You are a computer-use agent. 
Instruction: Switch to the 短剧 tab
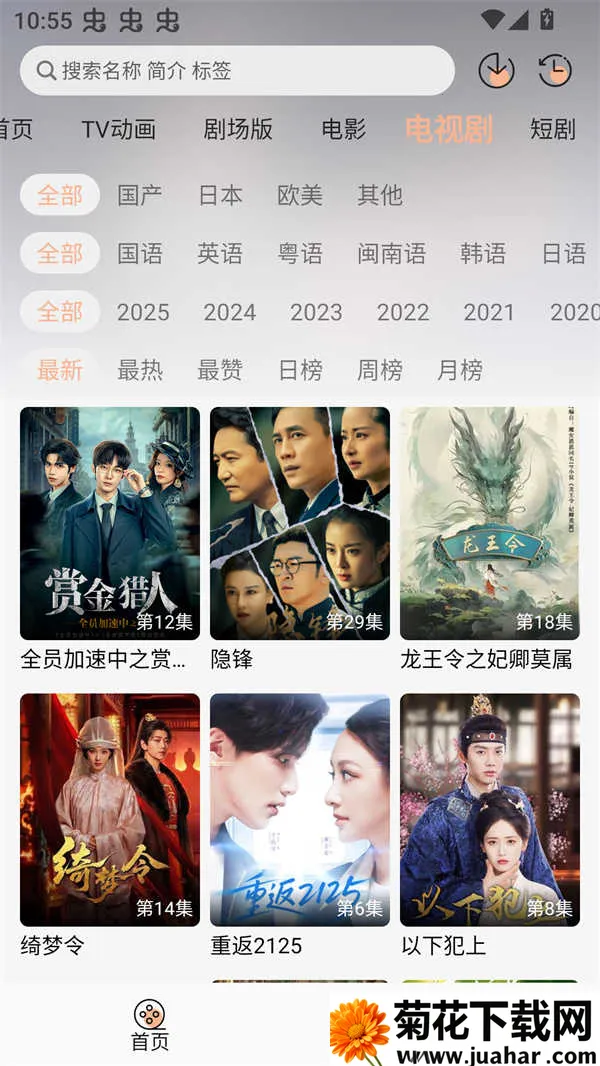(x=552, y=129)
